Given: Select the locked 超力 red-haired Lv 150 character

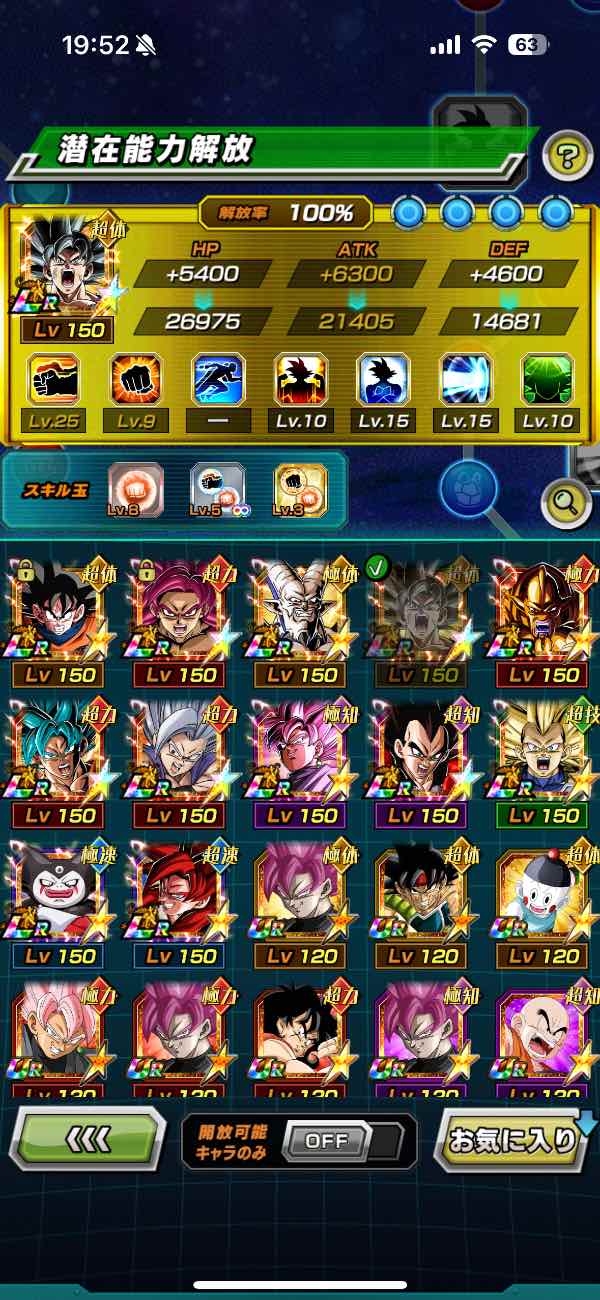Looking at the screenshot, I should click(x=181, y=623).
